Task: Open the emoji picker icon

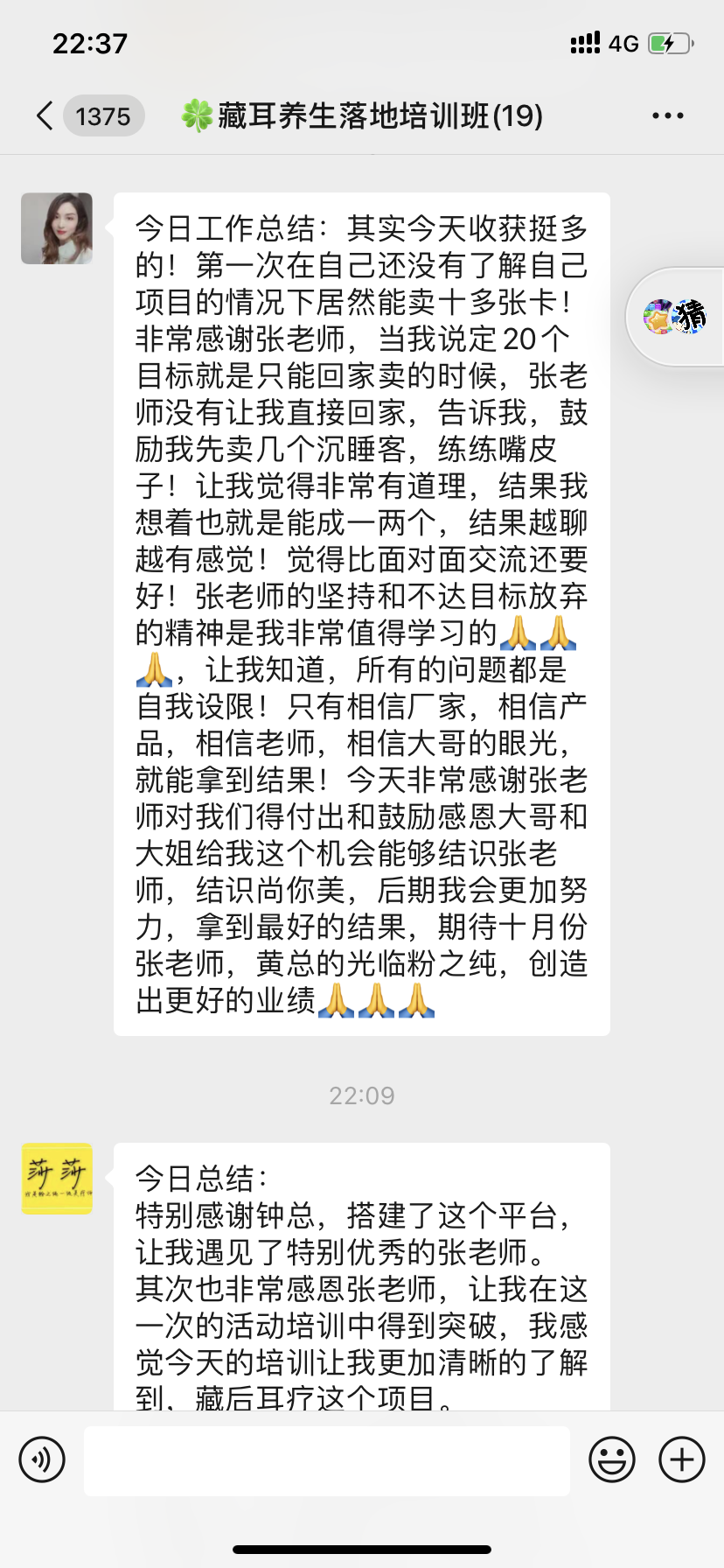Action: tap(613, 1459)
